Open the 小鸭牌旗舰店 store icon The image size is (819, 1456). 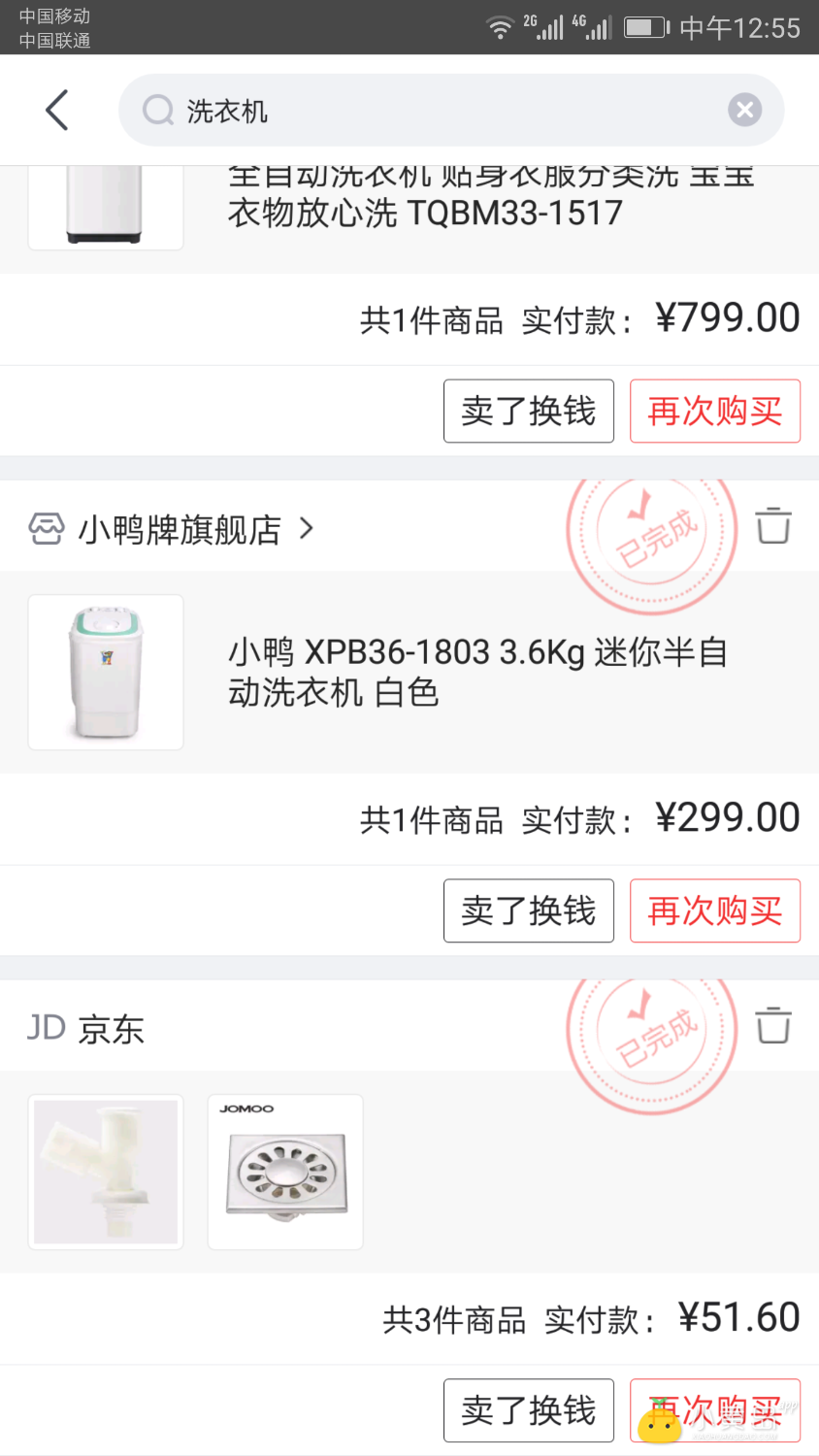[46, 528]
